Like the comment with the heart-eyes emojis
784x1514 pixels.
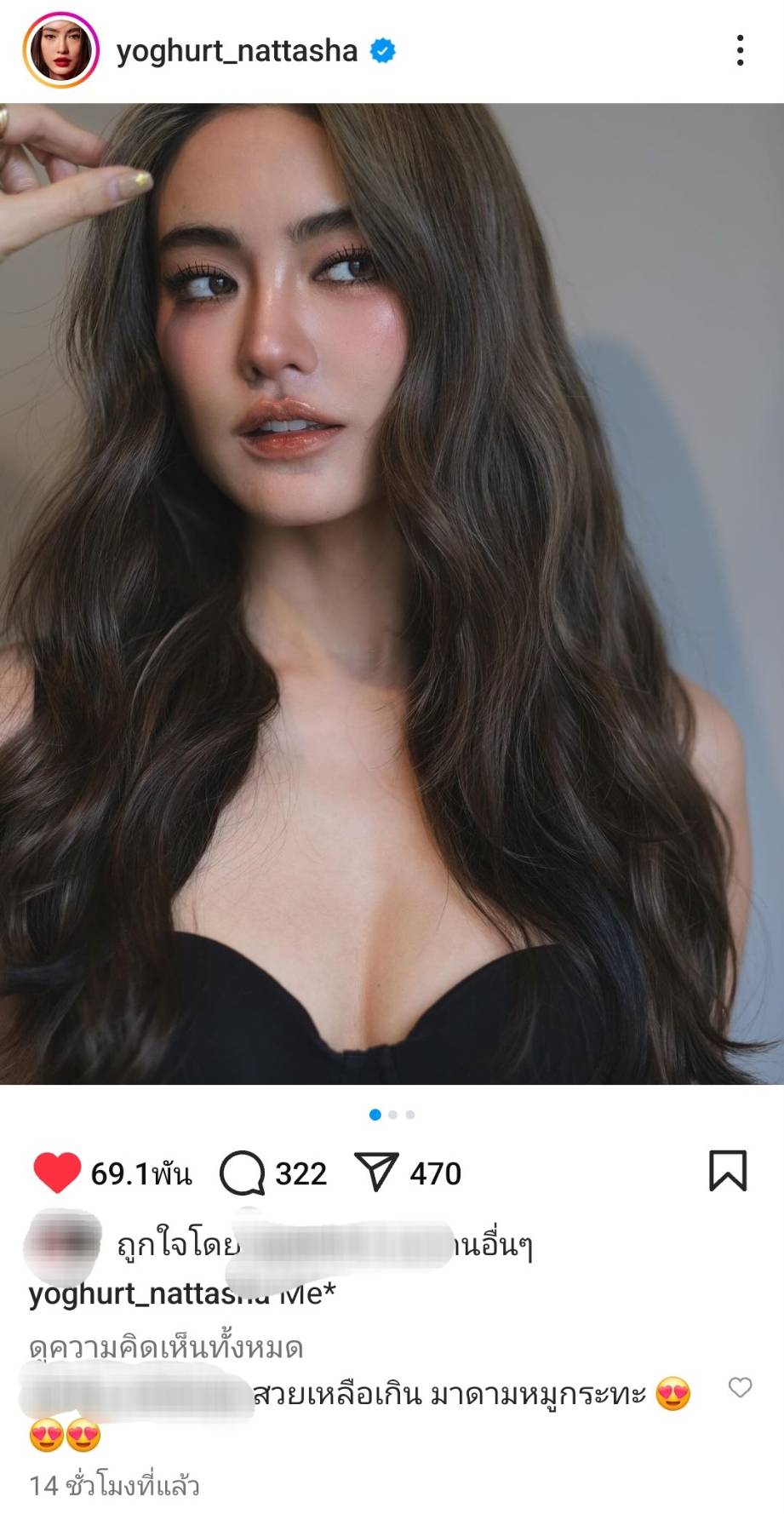[x=740, y=1388]
